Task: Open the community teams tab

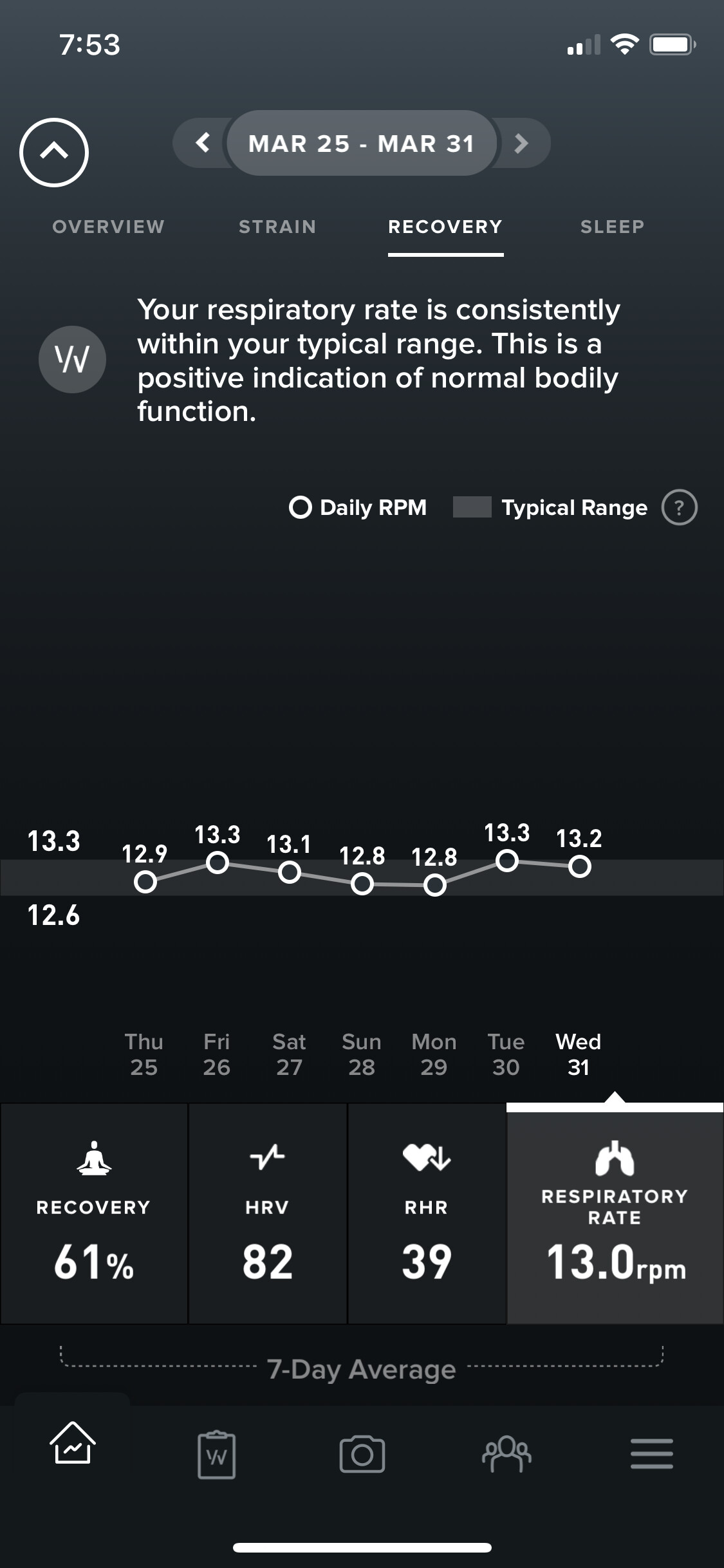Action: tap(507, 1454)
